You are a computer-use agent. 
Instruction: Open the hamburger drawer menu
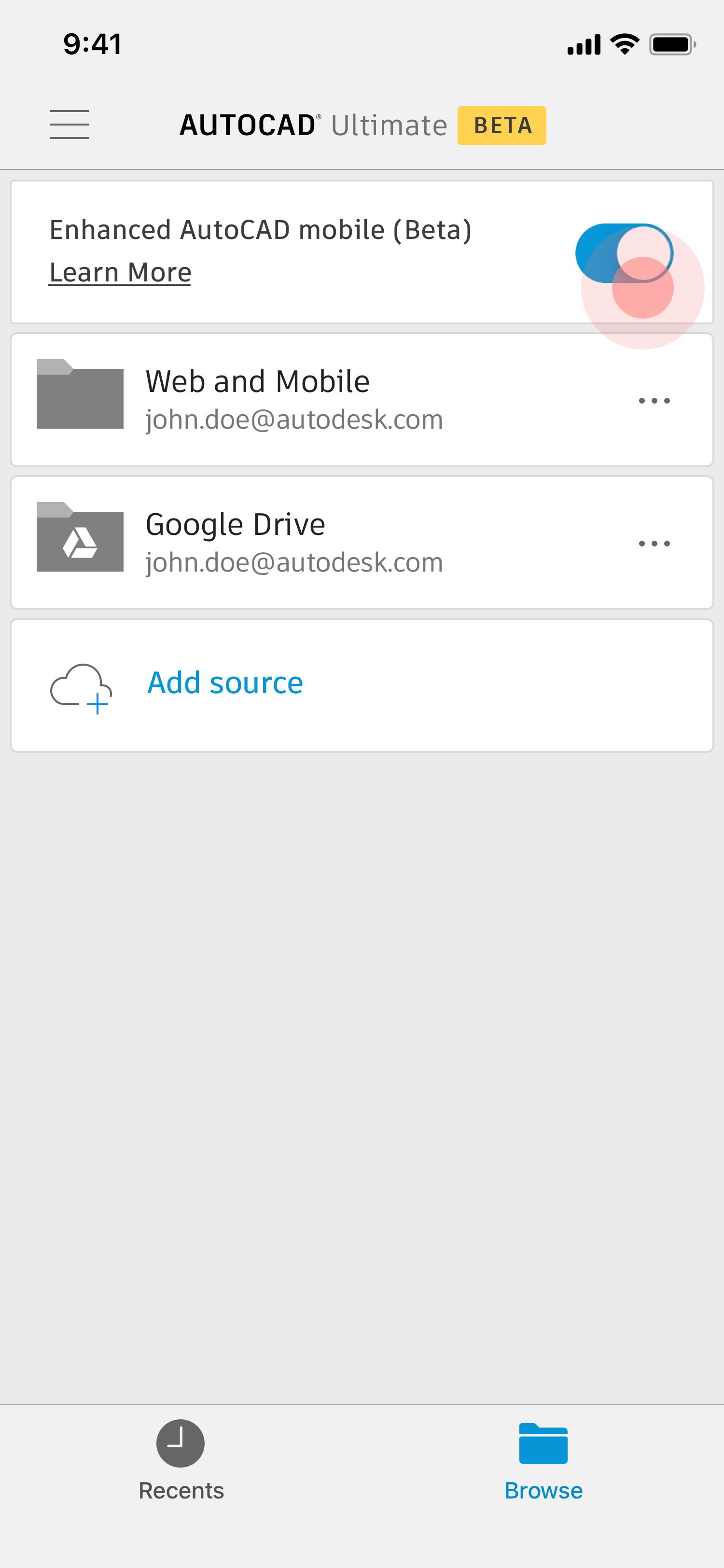(70, 125)
